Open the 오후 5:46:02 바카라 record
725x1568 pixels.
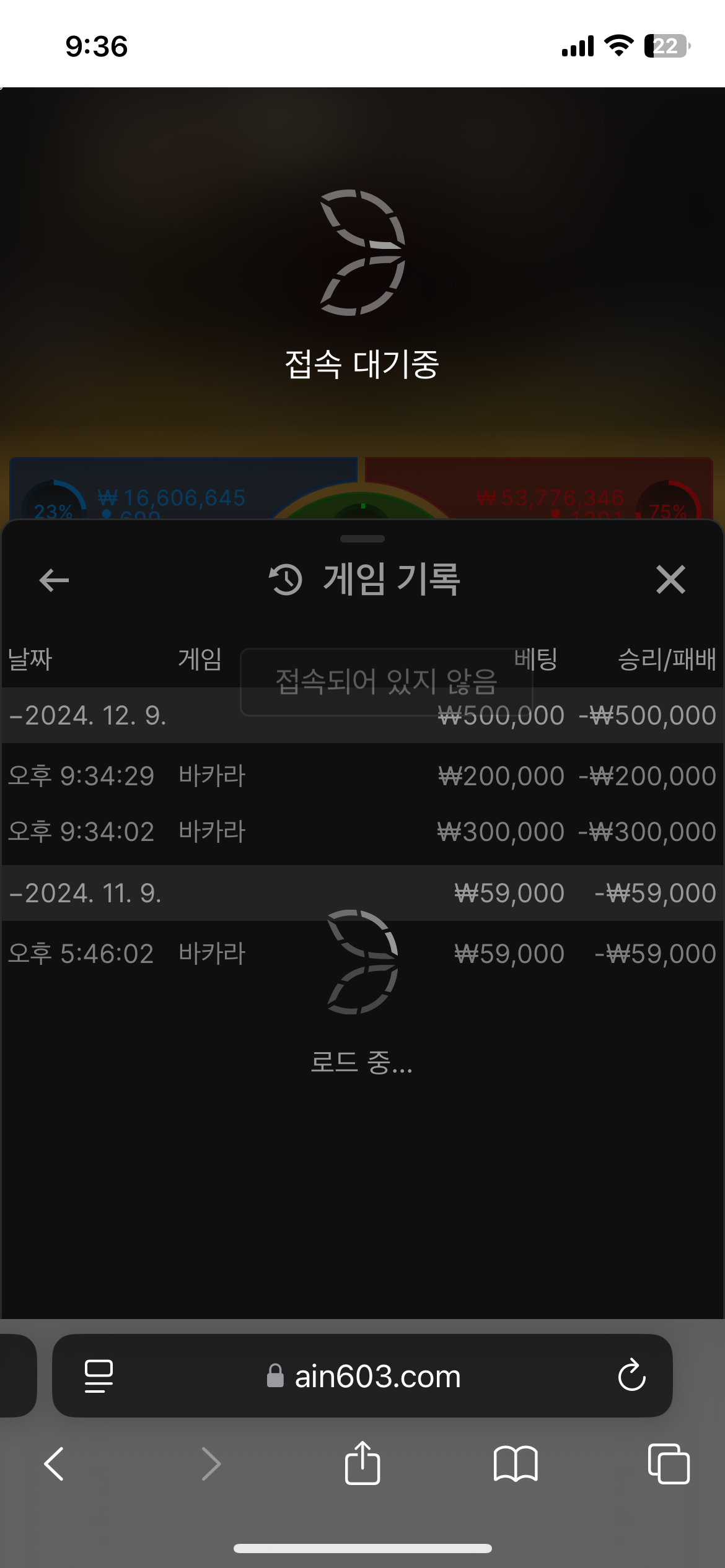click(362, 954)
